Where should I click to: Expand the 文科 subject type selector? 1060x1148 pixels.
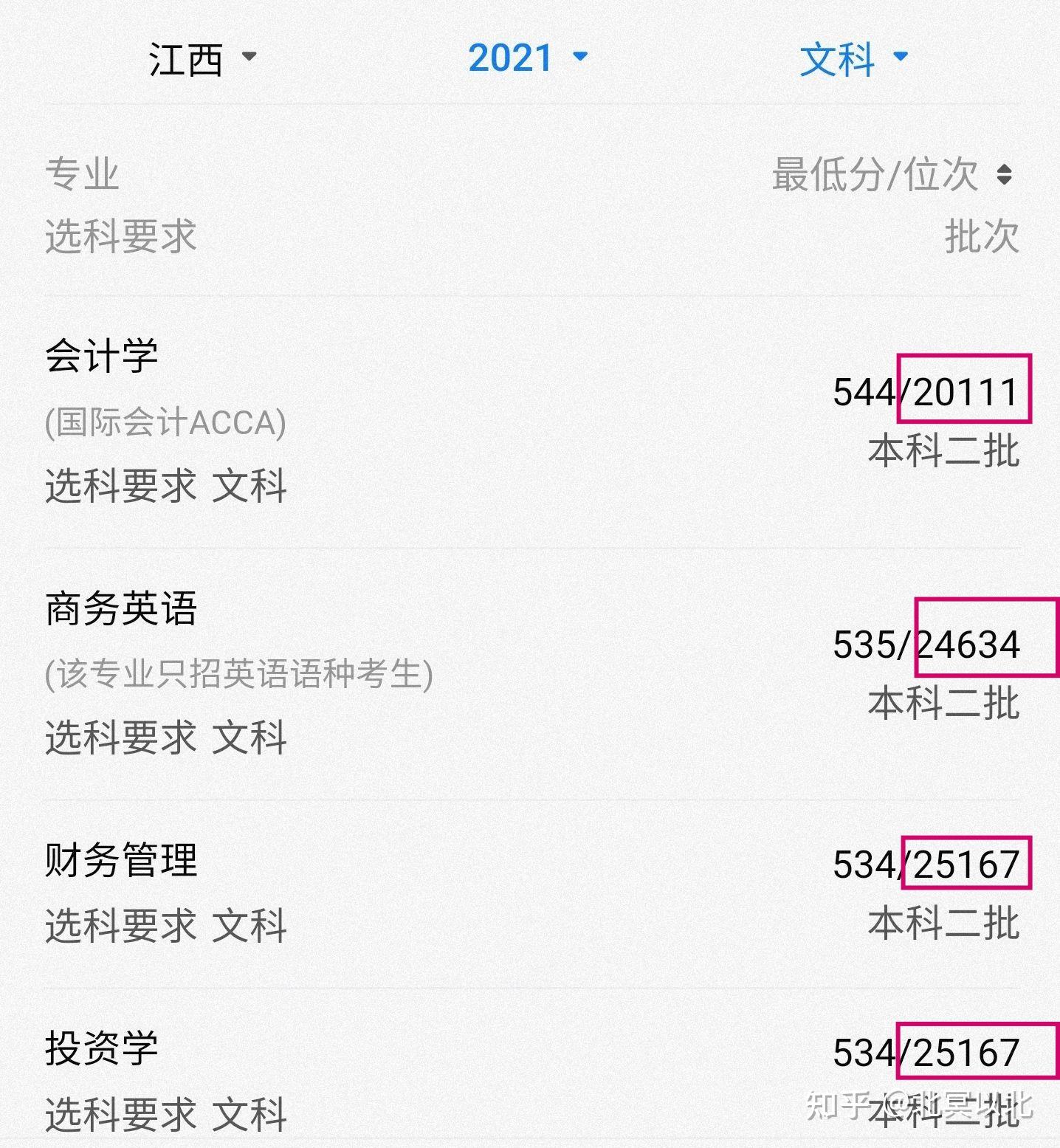click(853, 58)
